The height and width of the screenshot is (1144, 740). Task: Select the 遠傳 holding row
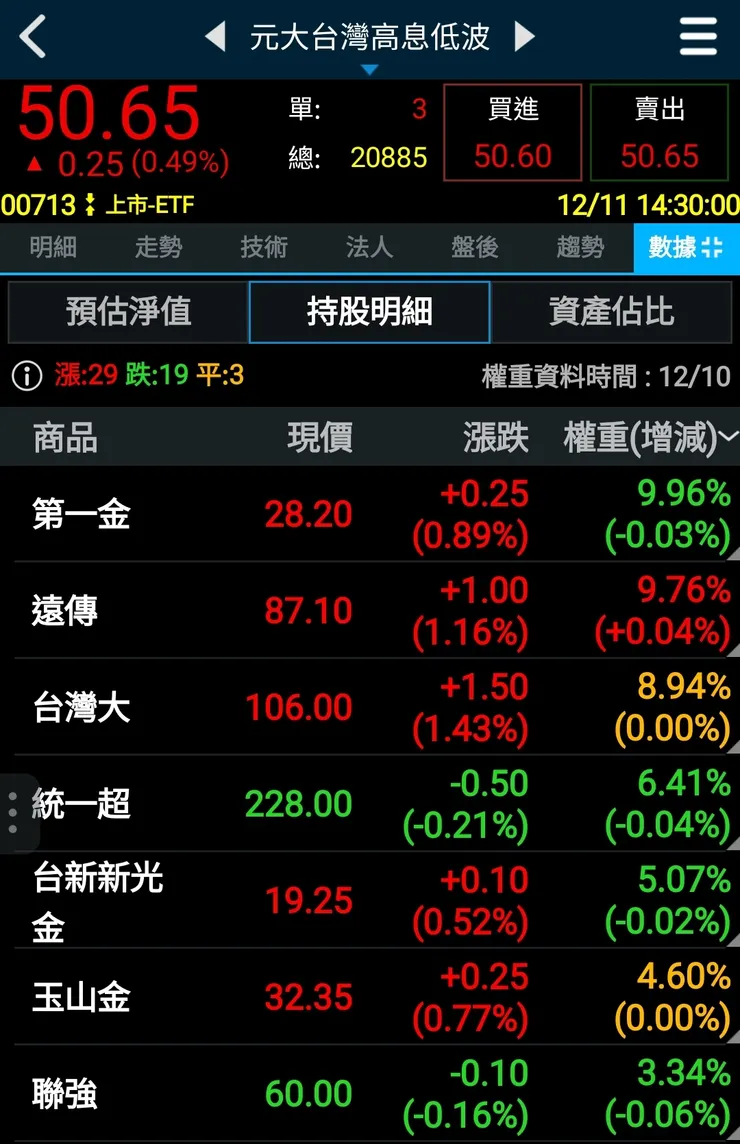[370, 610]
